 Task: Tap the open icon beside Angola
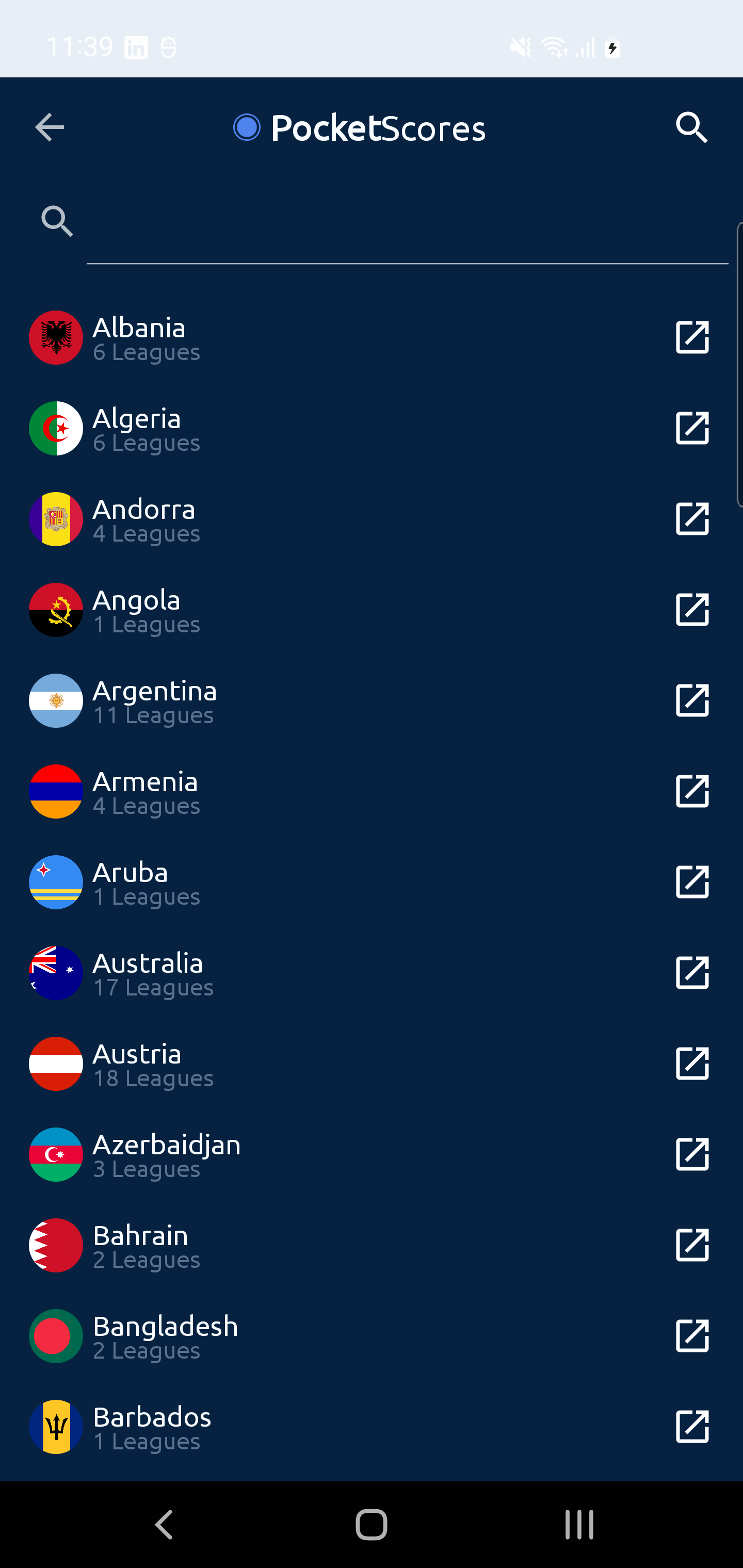pyautogui.click(x=692, y=610)
